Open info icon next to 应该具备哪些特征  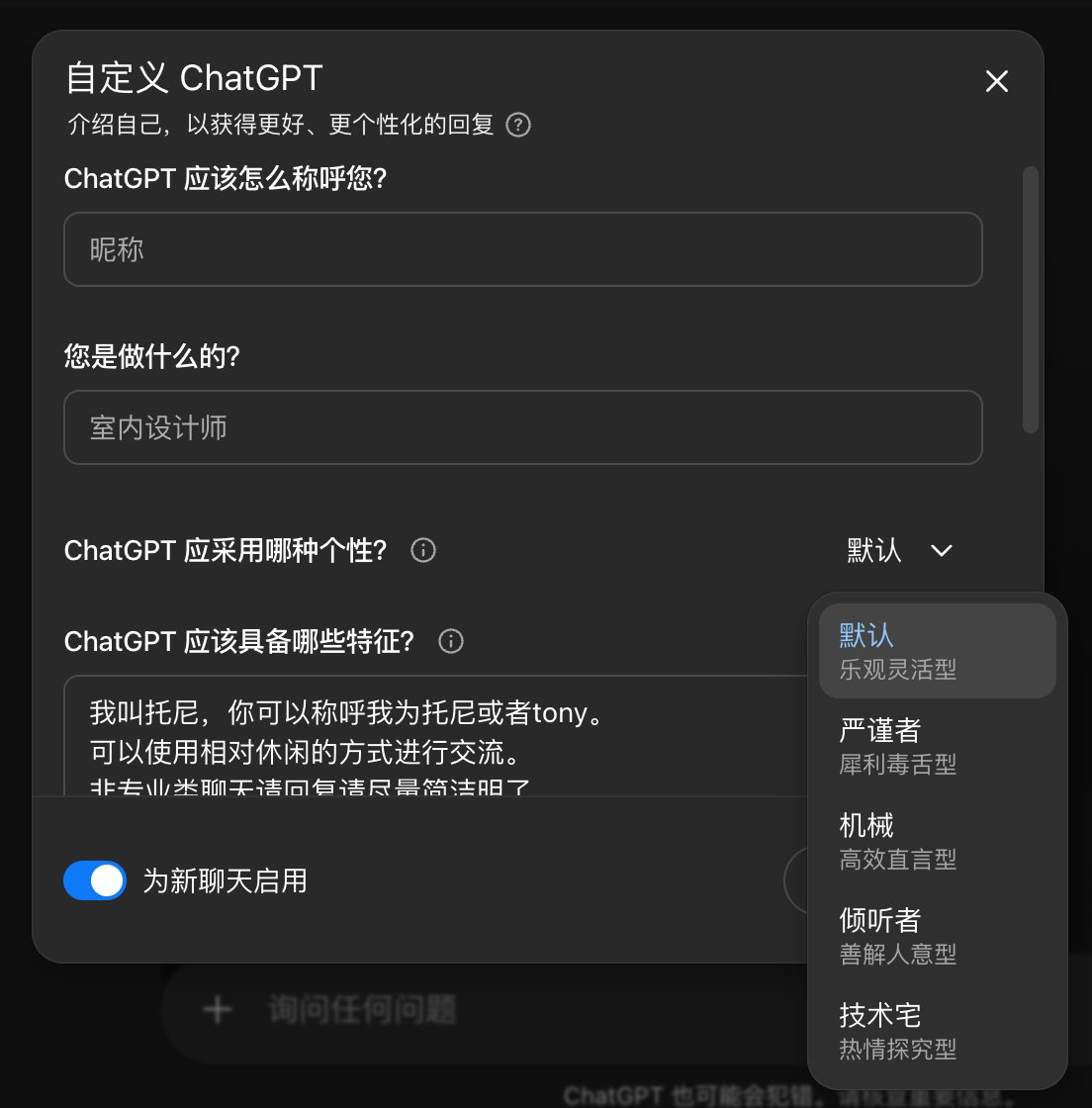tap(451, 641)
